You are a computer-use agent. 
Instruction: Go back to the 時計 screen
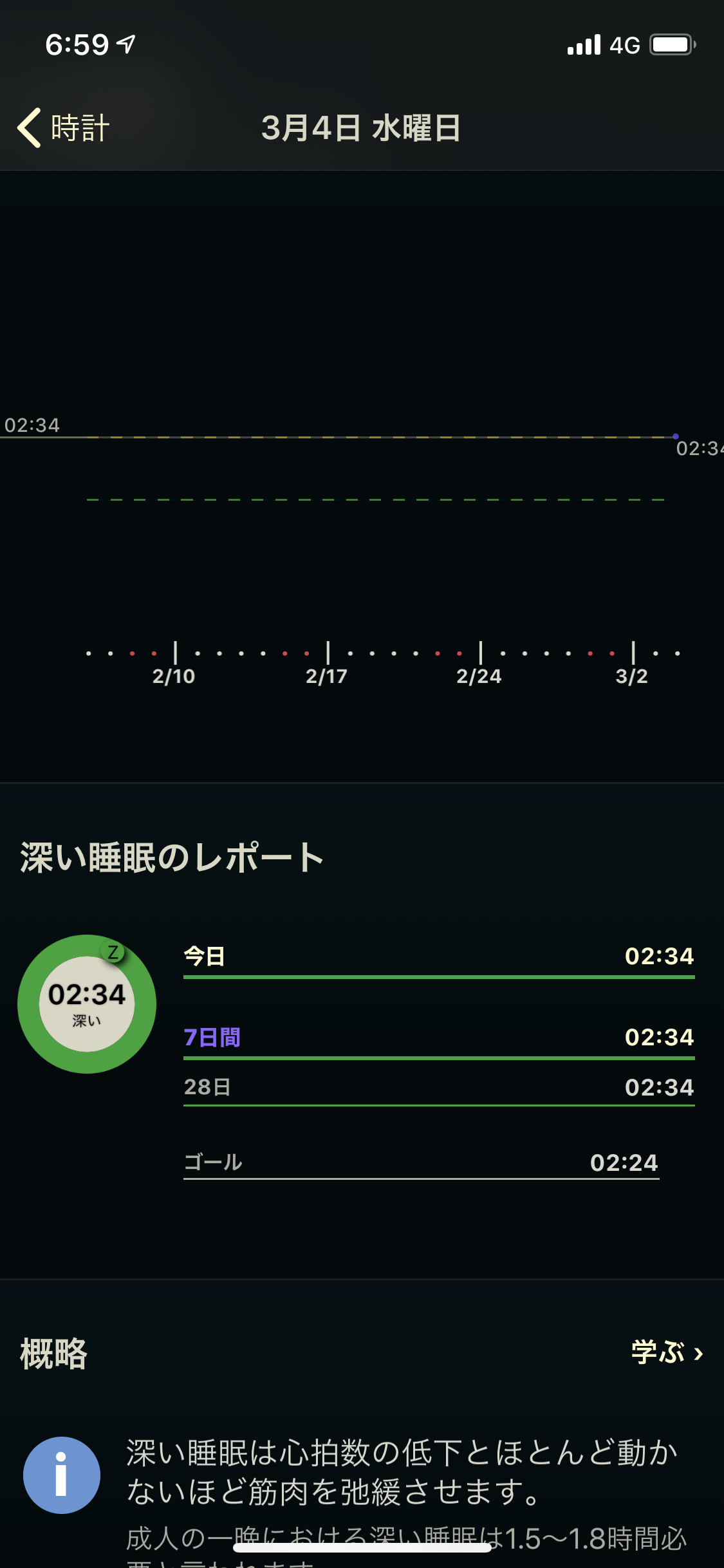click(x=63, y=127)
